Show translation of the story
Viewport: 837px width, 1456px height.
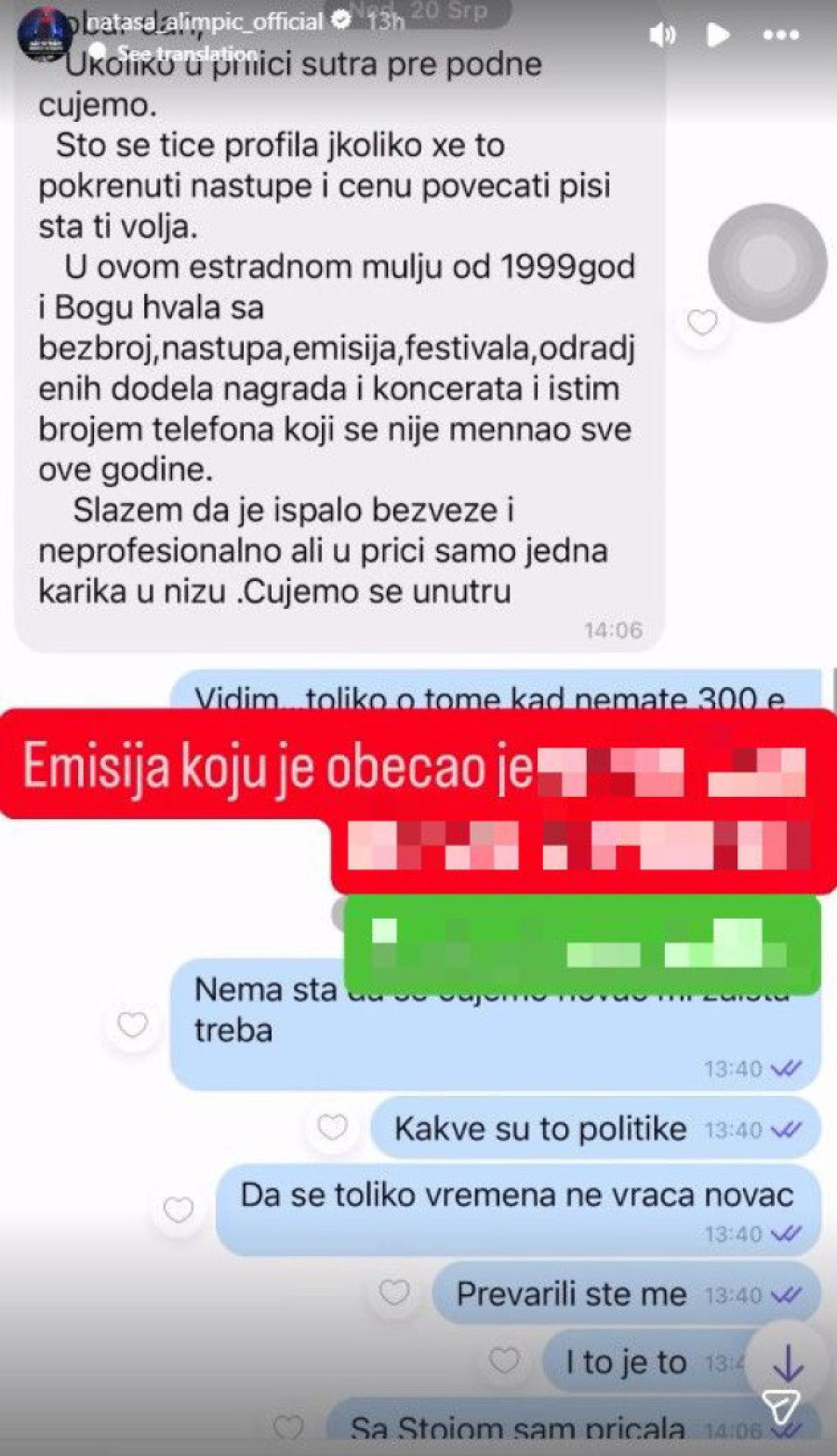(186, 53)
